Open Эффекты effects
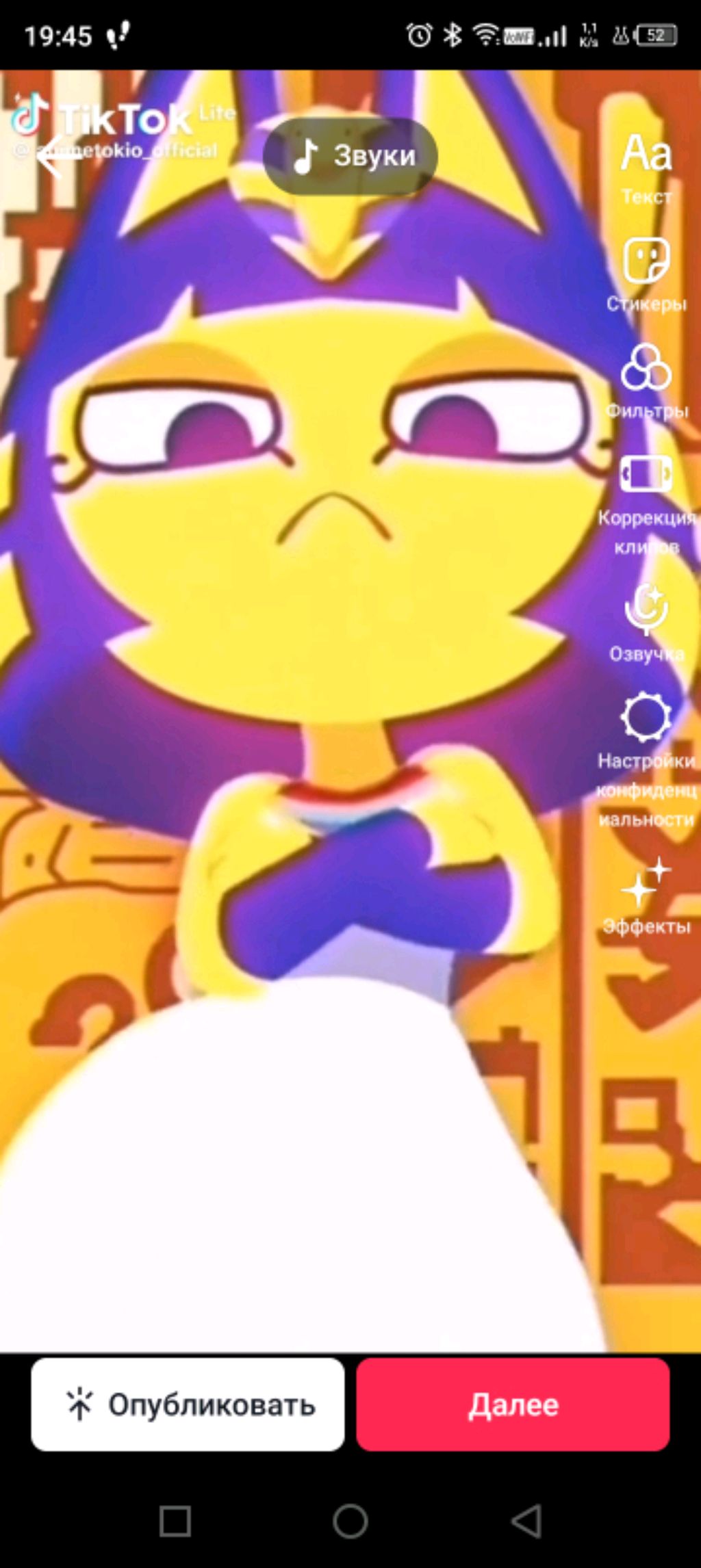The height and width of the screenshot is (1568, 701). pyautogui.click(x=646, y=895)
